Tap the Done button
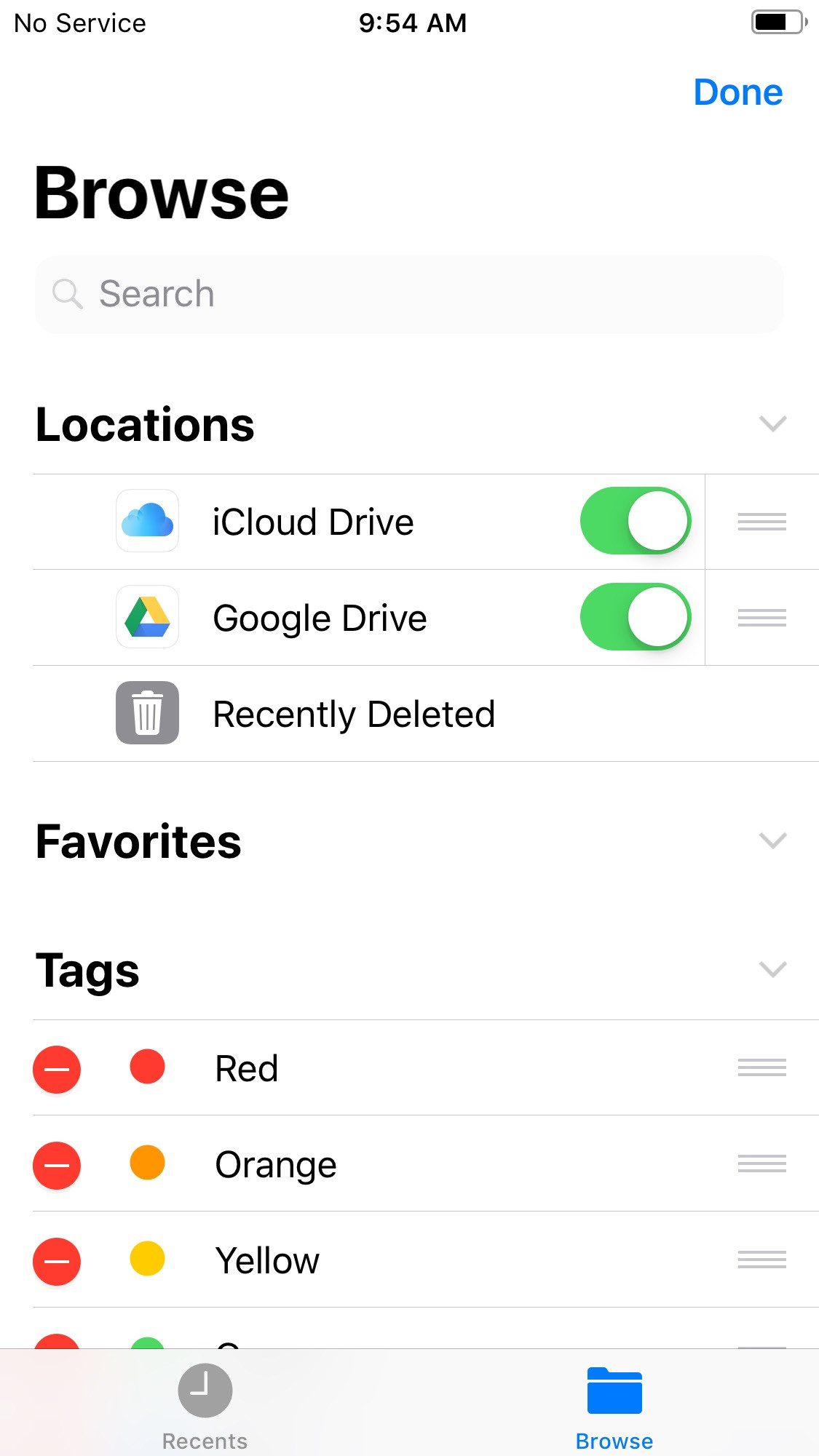Image resolution: width=819 pixels, height=1456 pixels. tap(738, 92)
